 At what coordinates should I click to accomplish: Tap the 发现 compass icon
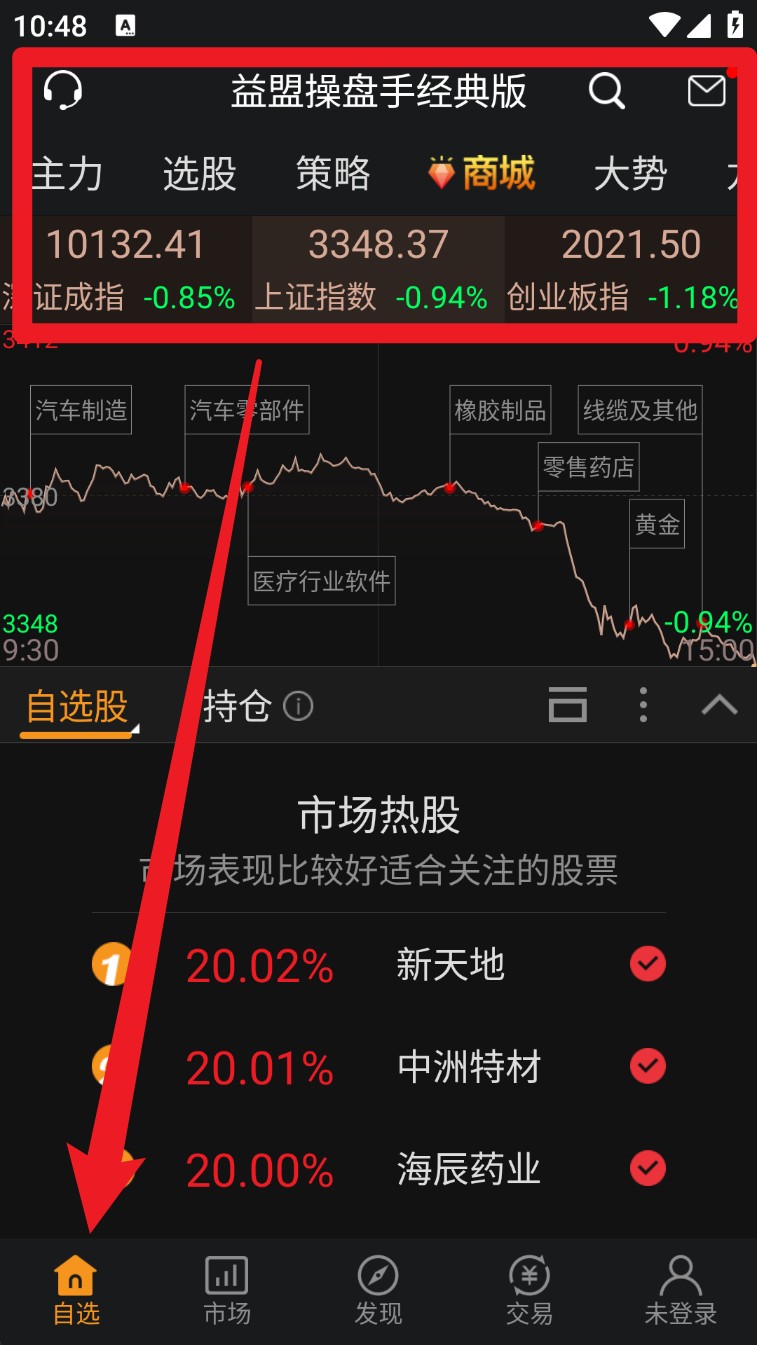point(378,1275)
